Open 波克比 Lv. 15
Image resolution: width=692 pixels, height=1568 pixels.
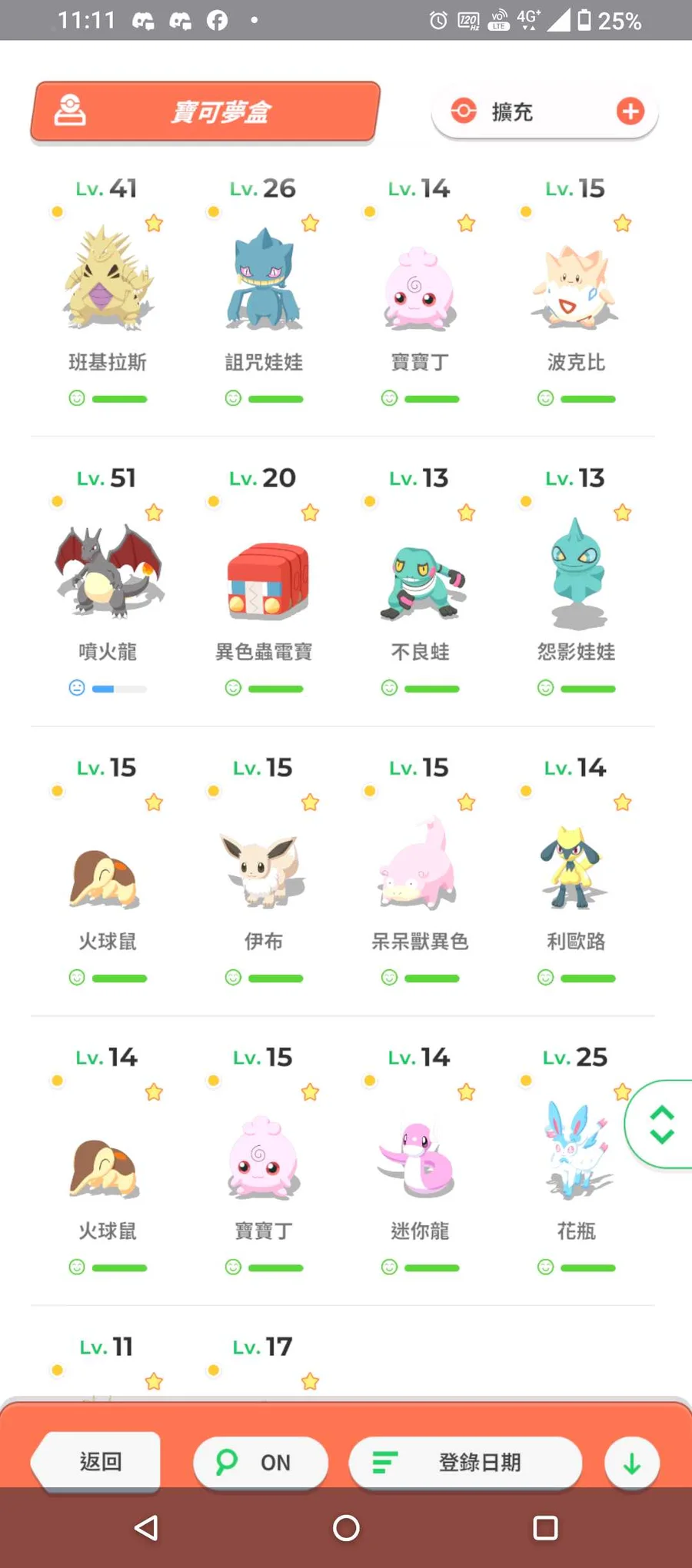pyautogui.click(x=575, y=284)
